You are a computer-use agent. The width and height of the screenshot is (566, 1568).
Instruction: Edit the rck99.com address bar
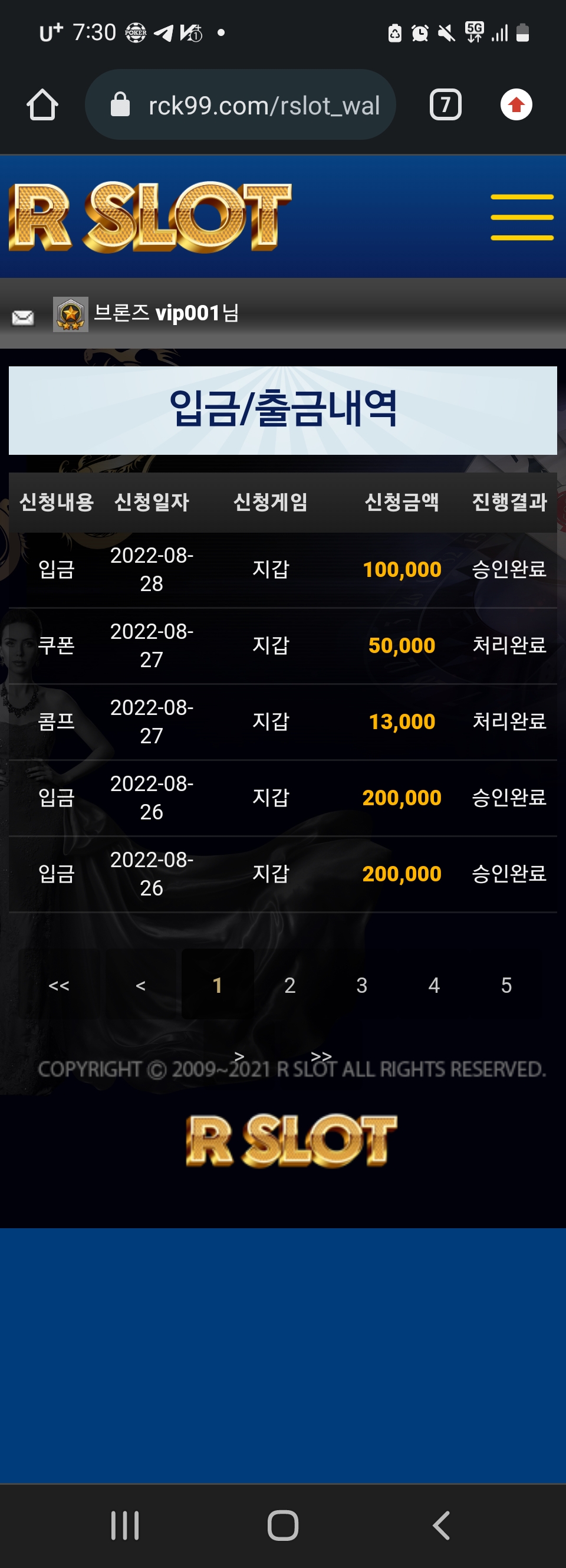(241, 104)
